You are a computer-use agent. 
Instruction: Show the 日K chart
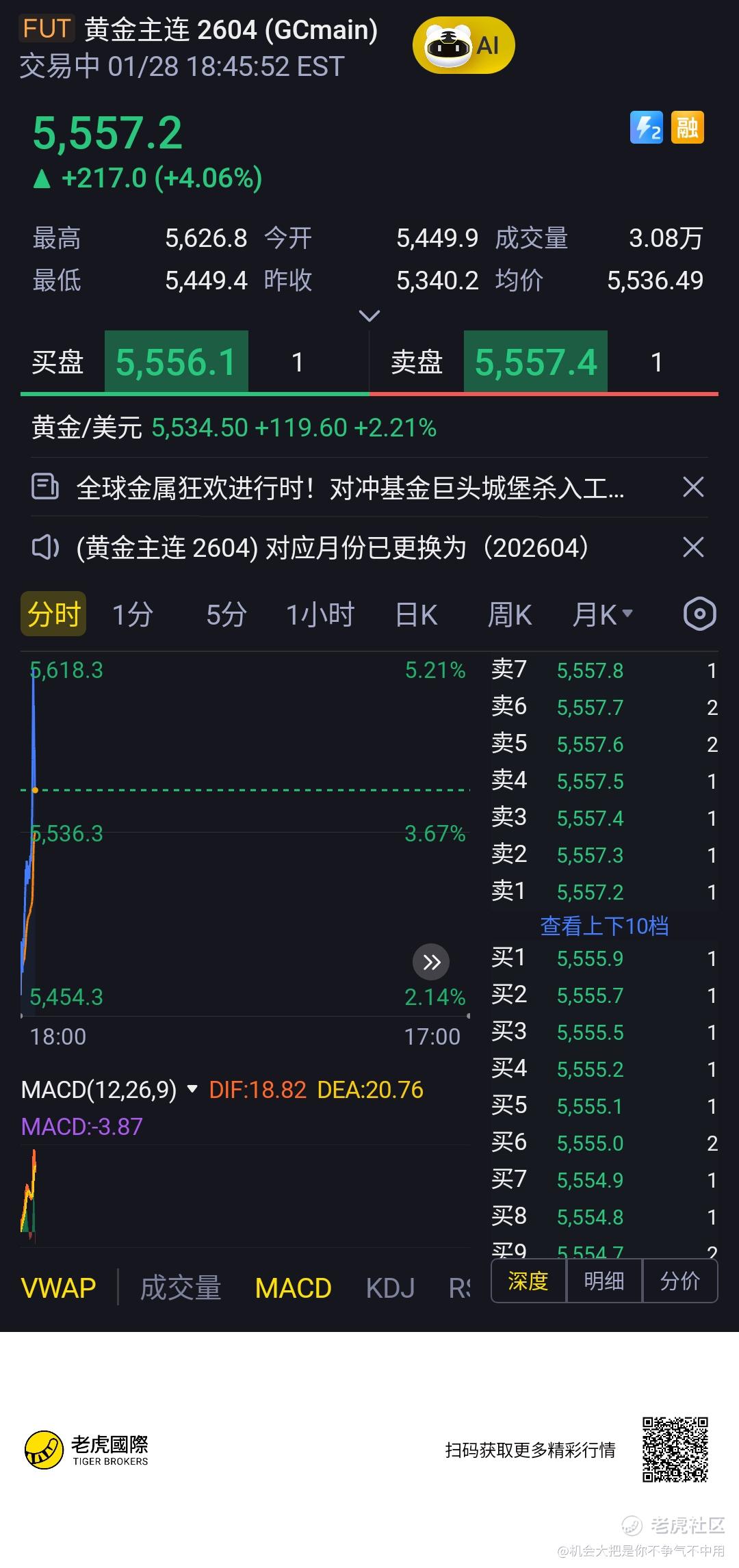[x=416, y=614]
